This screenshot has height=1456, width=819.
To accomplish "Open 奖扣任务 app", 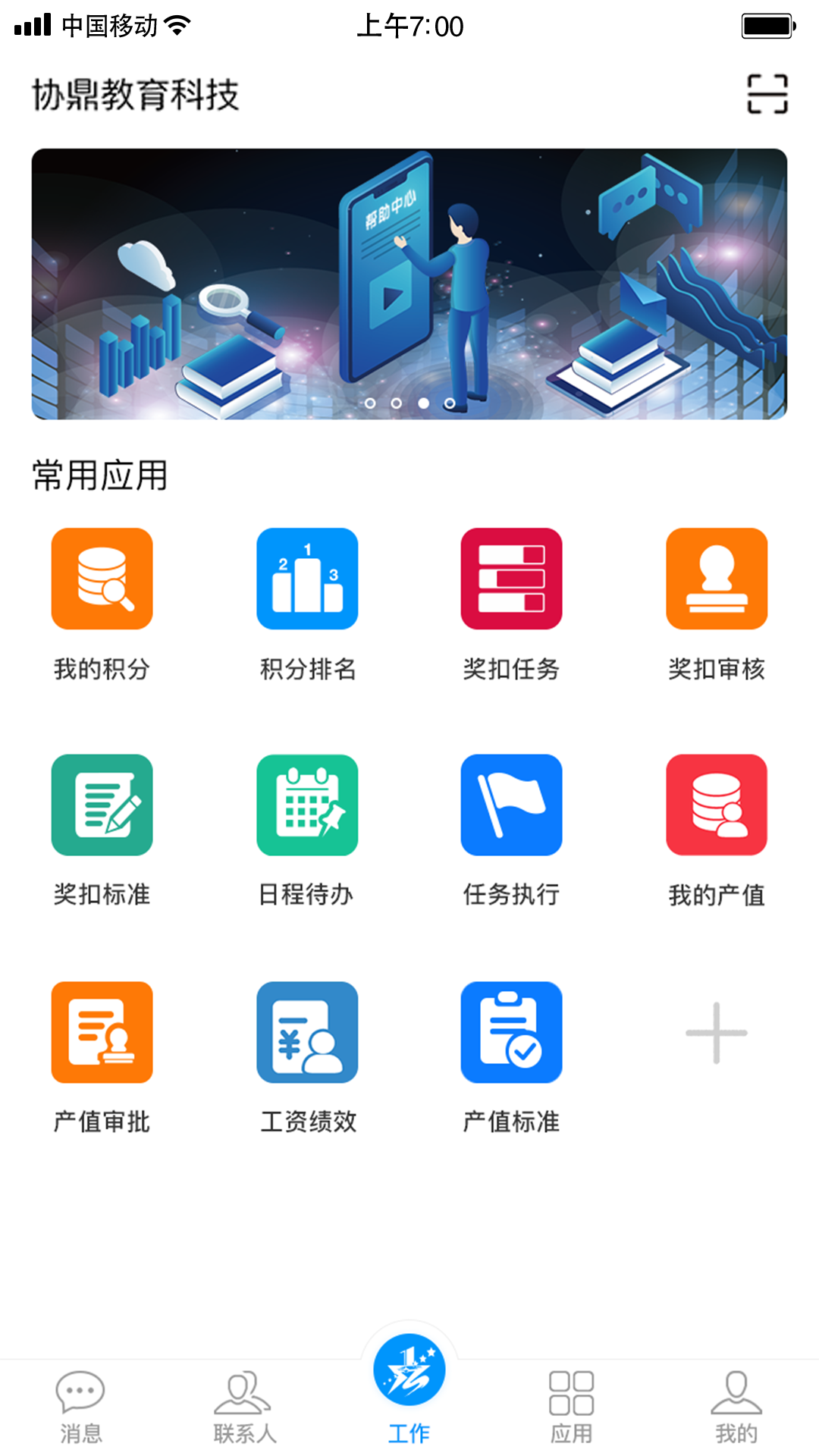I will coord(512,579).
